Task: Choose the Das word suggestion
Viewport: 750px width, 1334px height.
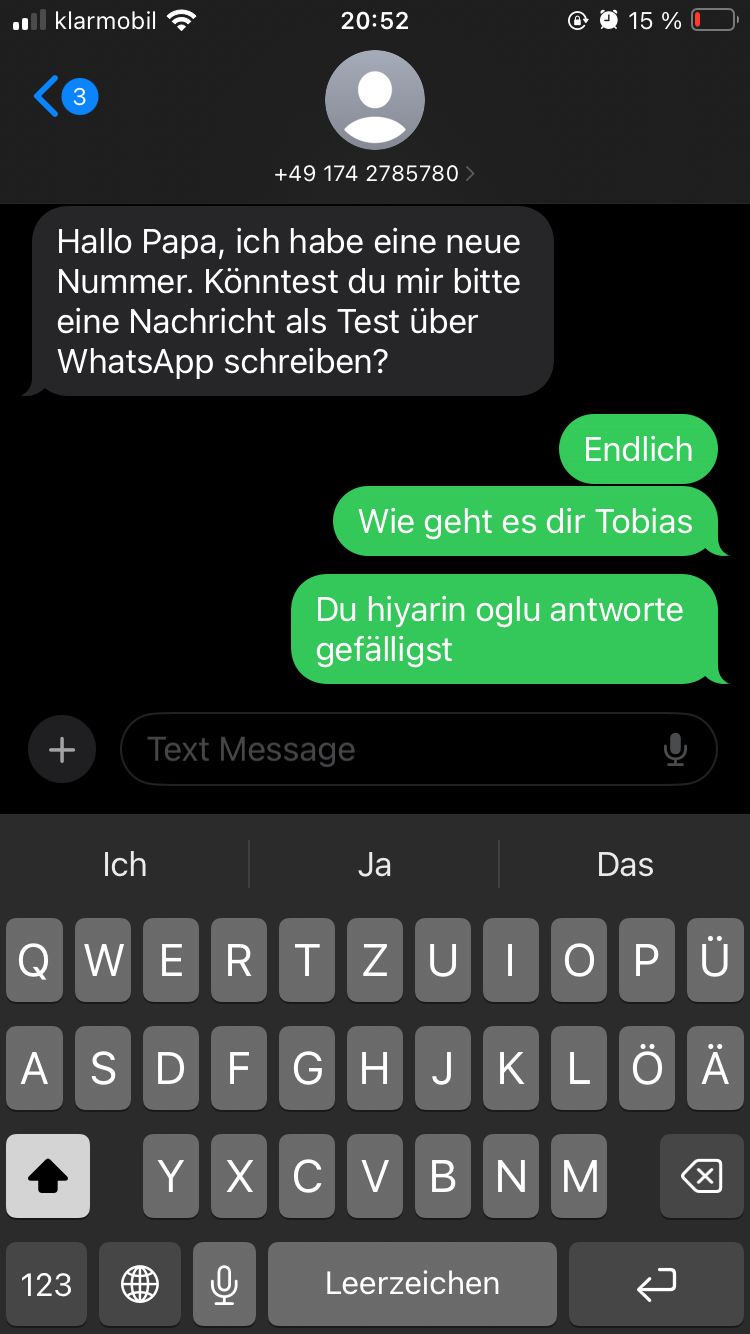Action: 625,864
